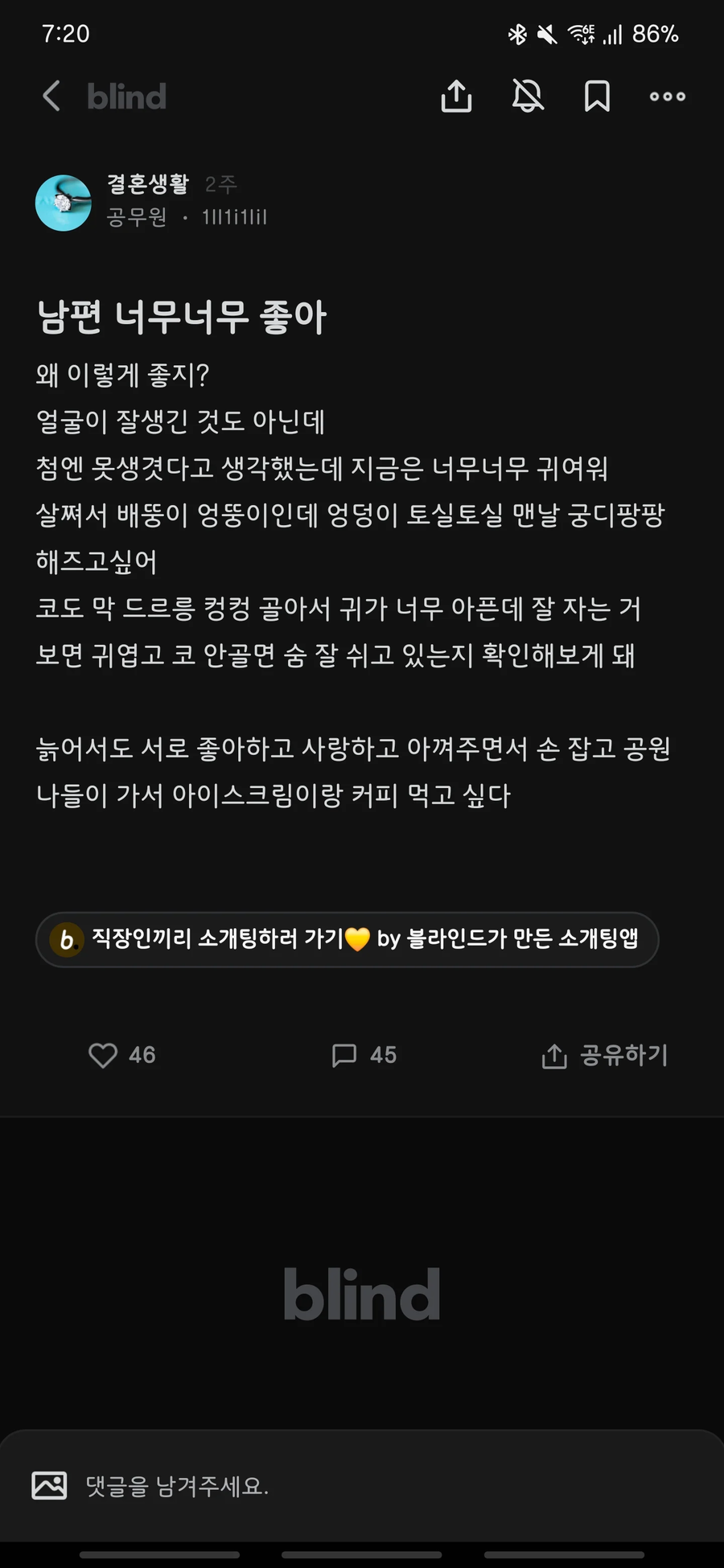Open comments via the speech bubble icon
The image size is (724, 1568).
344,1055
